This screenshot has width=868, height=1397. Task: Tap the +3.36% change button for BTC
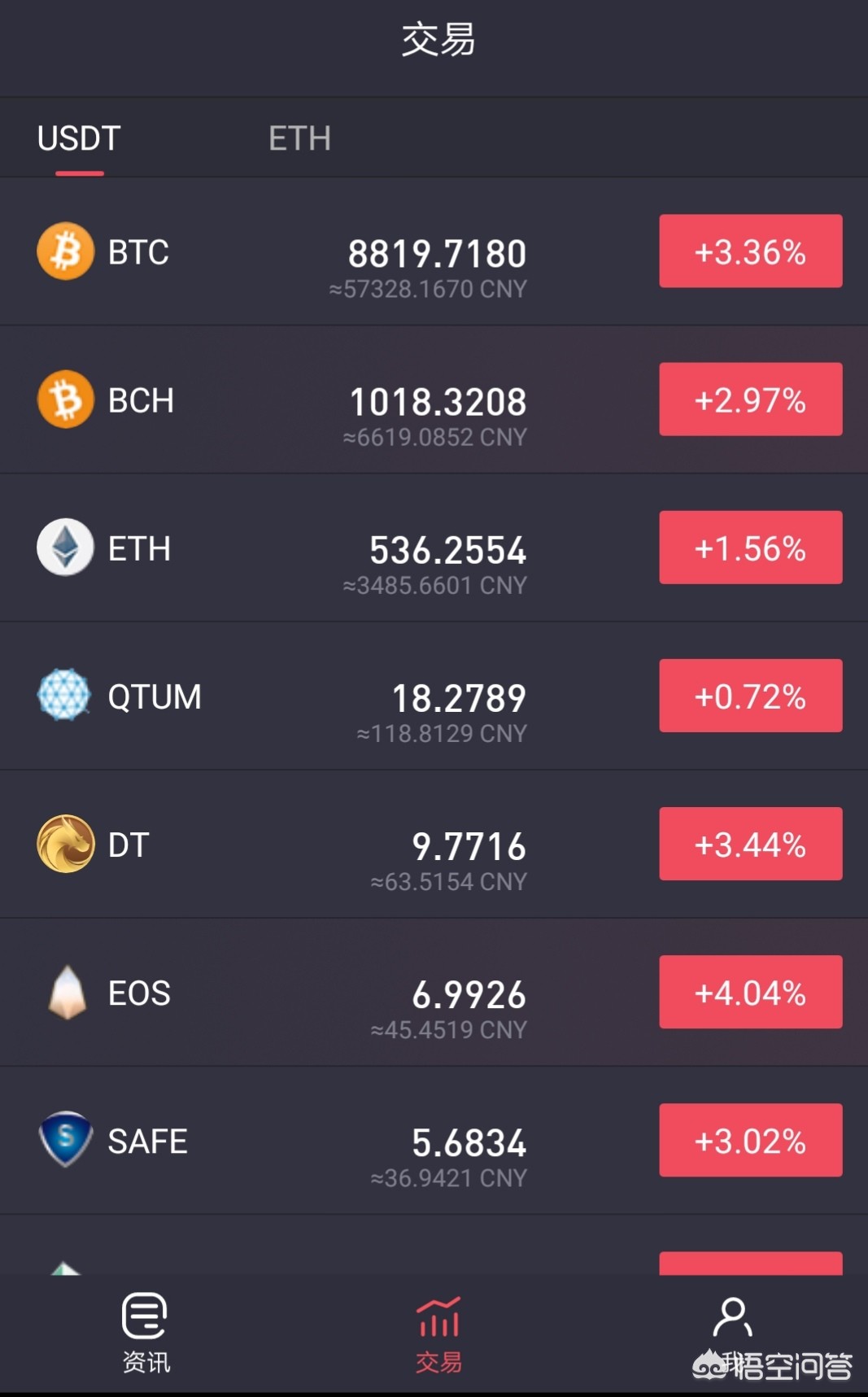coord(750,251)
